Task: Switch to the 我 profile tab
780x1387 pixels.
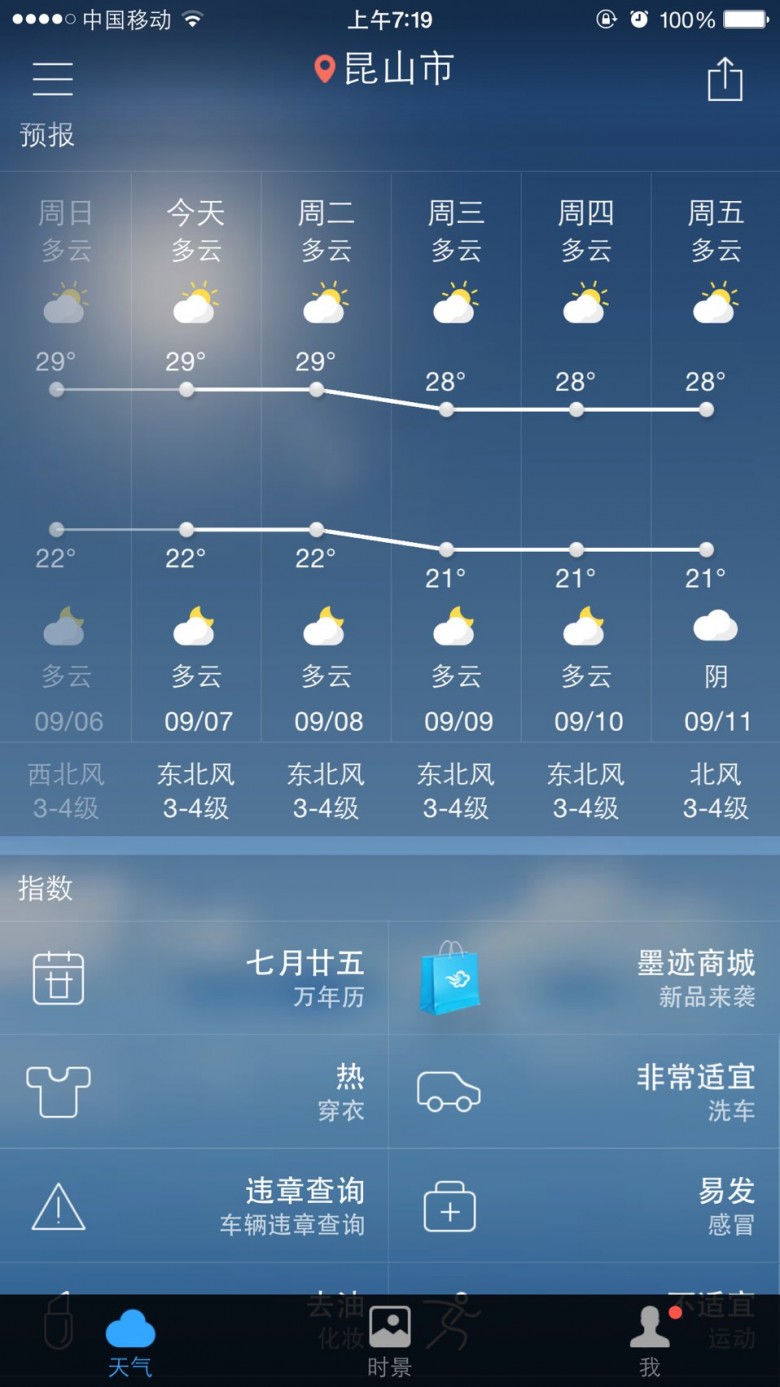Action: [x=650, y=1340]
